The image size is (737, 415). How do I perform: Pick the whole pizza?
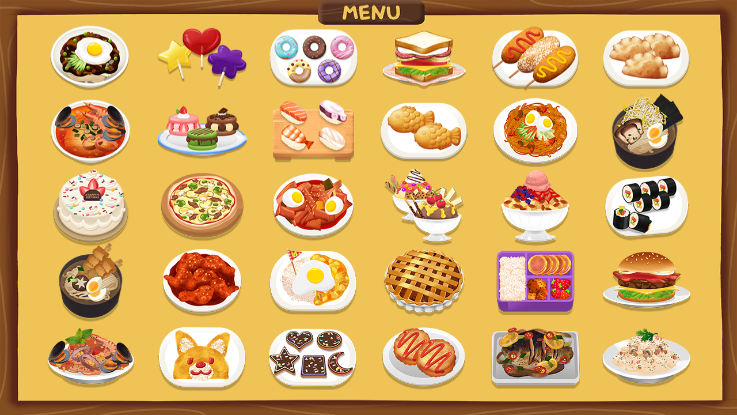[x=202, y=205]
